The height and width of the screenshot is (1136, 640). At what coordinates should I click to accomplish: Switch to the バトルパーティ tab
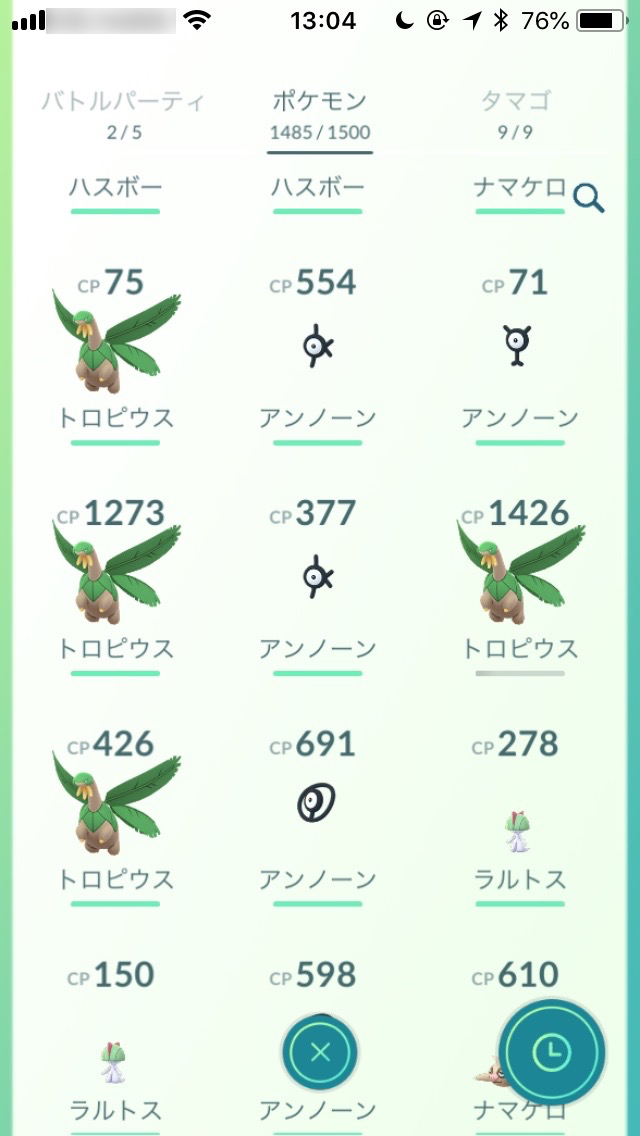point(124,114)
